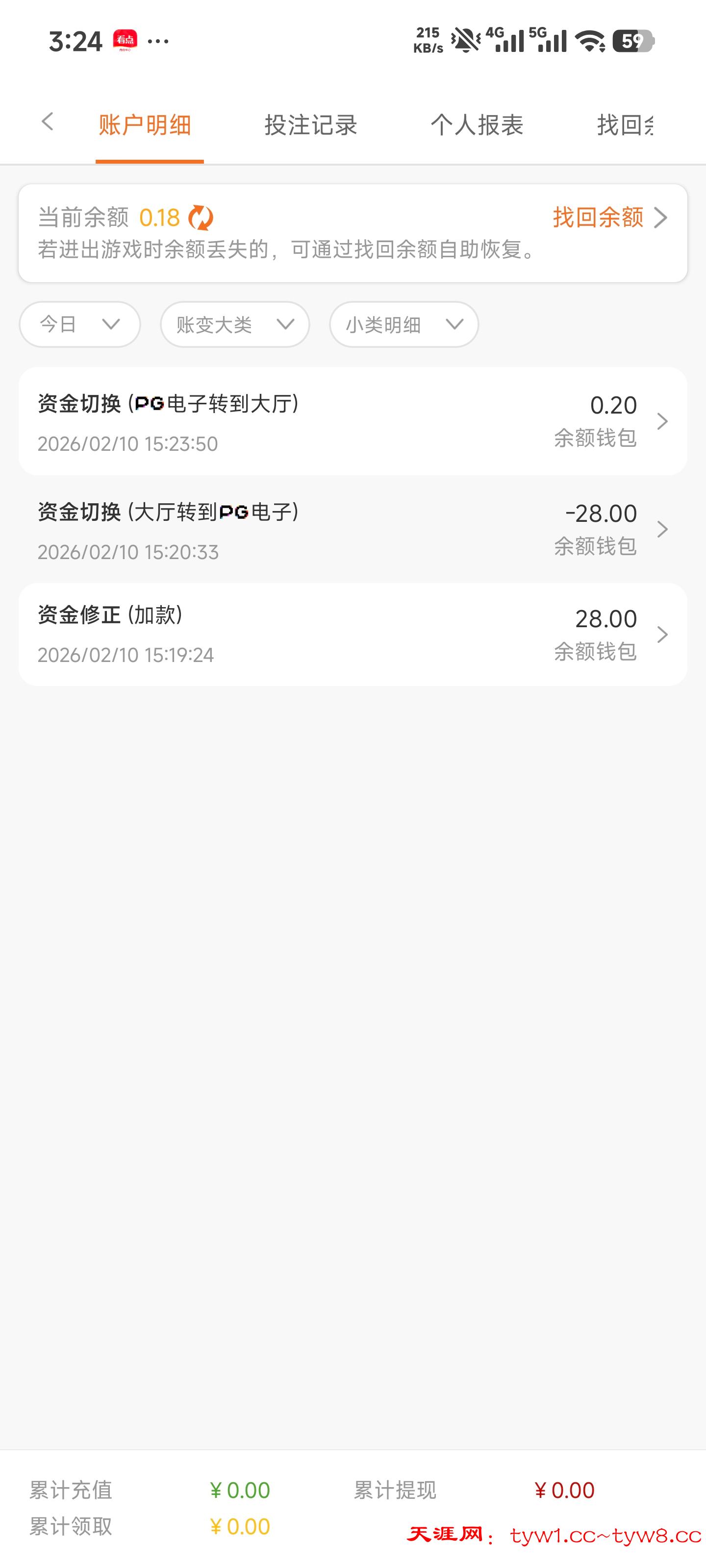
Task: Go back using the top-left arrow
Action: (x=48, y=122)
